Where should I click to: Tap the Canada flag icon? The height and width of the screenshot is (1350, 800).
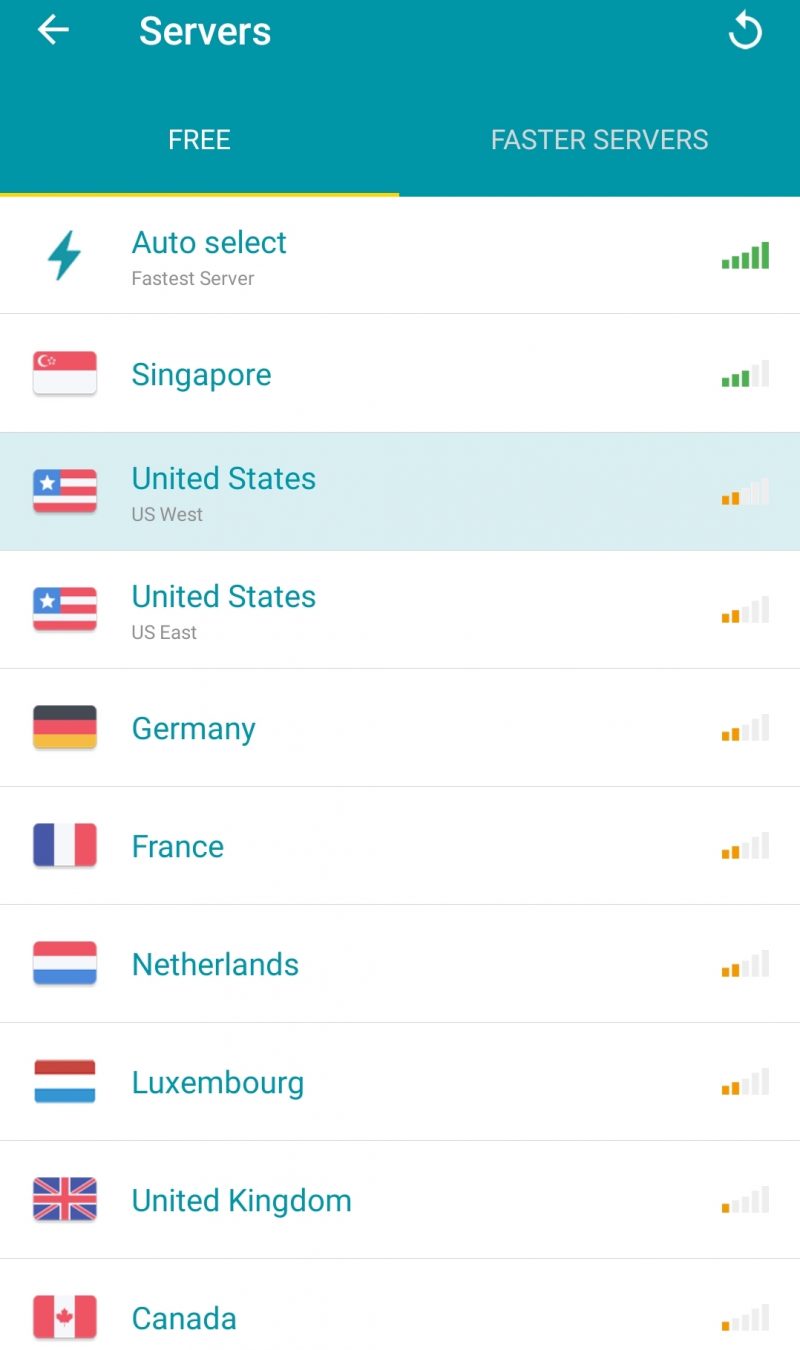coord(64,1318)
